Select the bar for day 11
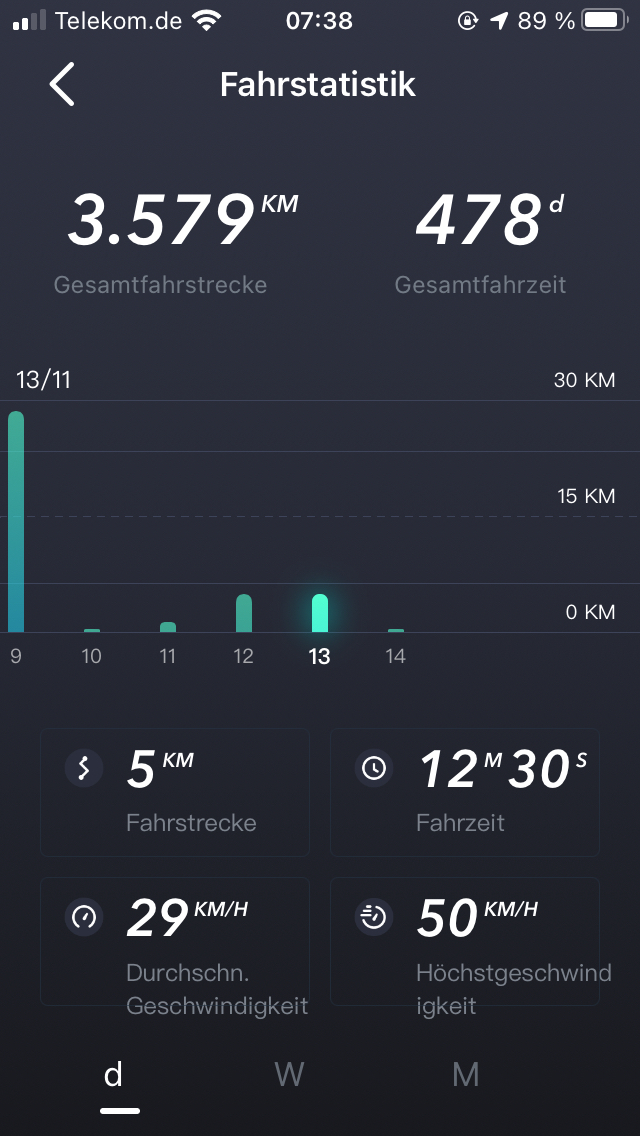This screenshot has height=1136, width=640. pyautogui.click(x=168, y=626)
